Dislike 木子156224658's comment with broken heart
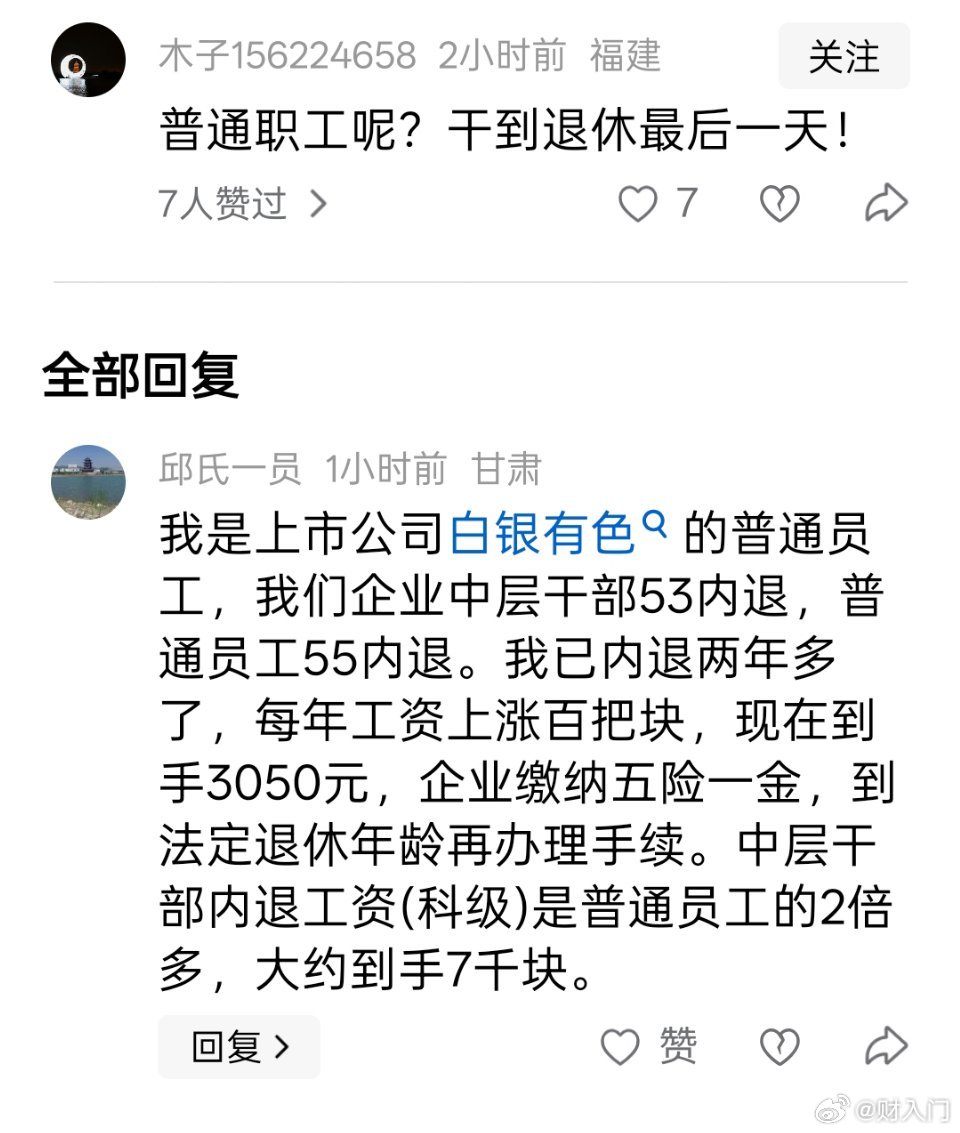Image resolution: width=960 pixels, height=1133 pixels. pyautogui.click(x=779, y=204)
